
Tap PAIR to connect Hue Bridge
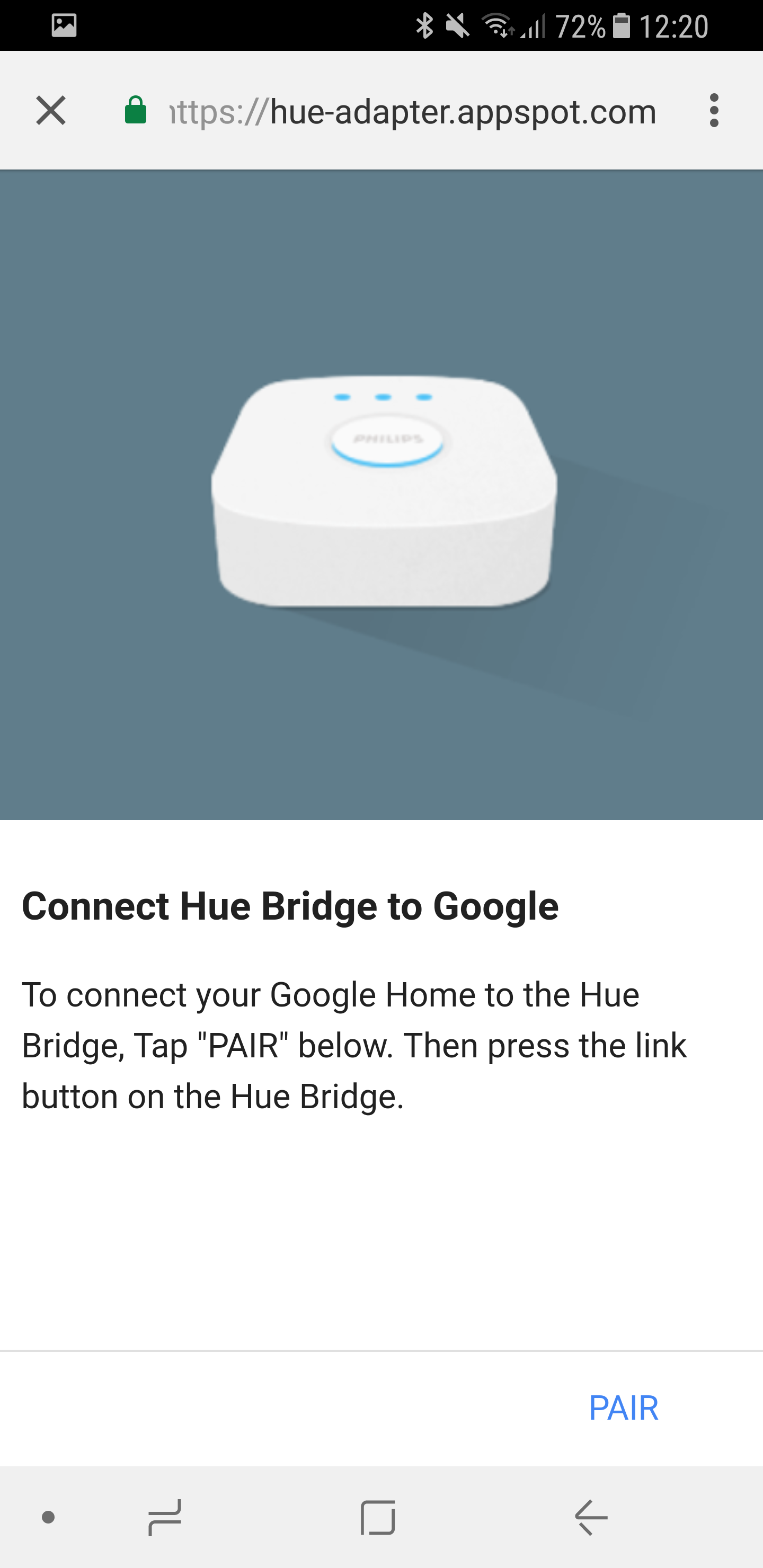point(623,1408)
